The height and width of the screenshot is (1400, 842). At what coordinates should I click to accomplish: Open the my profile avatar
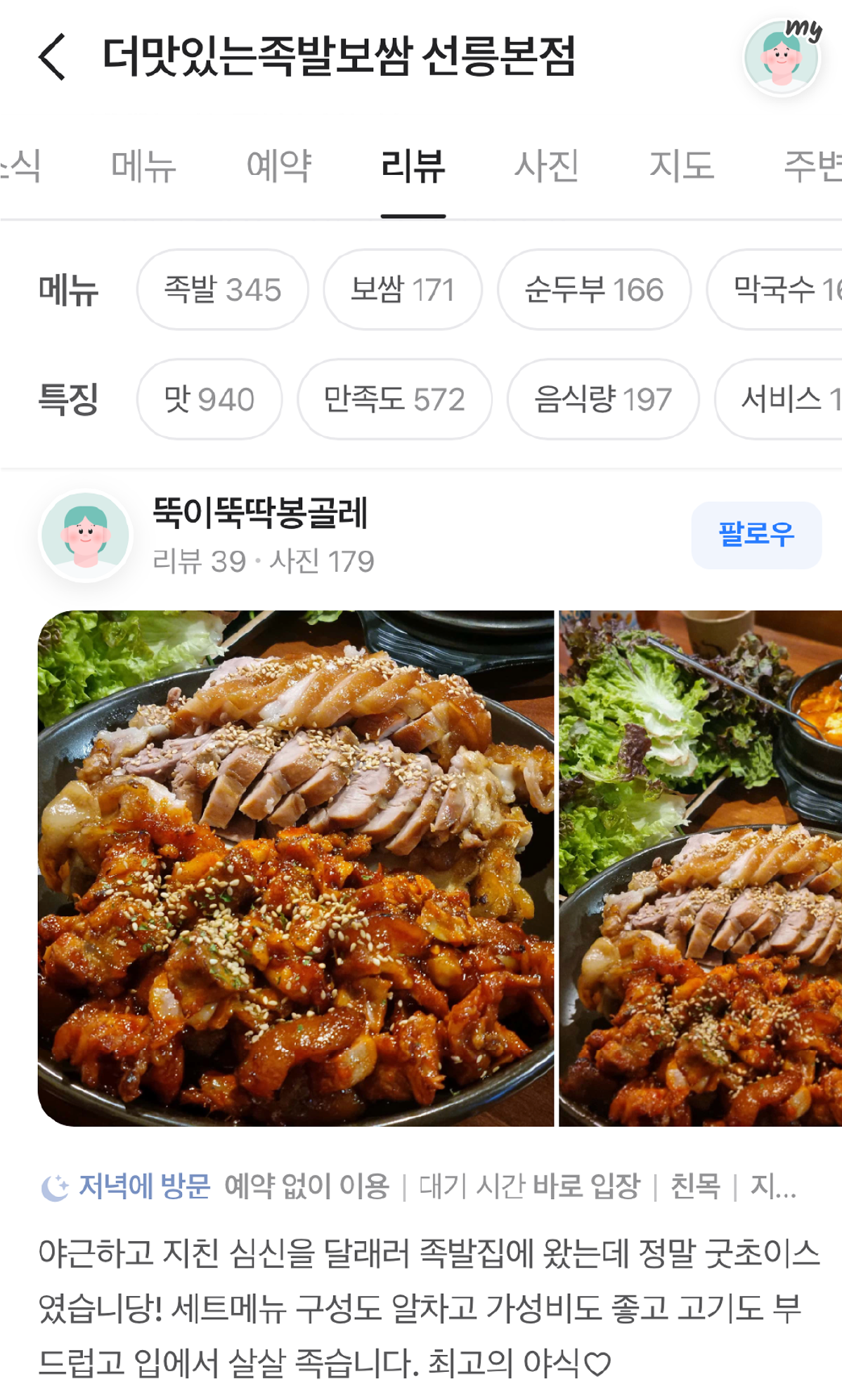pos(782,58)
